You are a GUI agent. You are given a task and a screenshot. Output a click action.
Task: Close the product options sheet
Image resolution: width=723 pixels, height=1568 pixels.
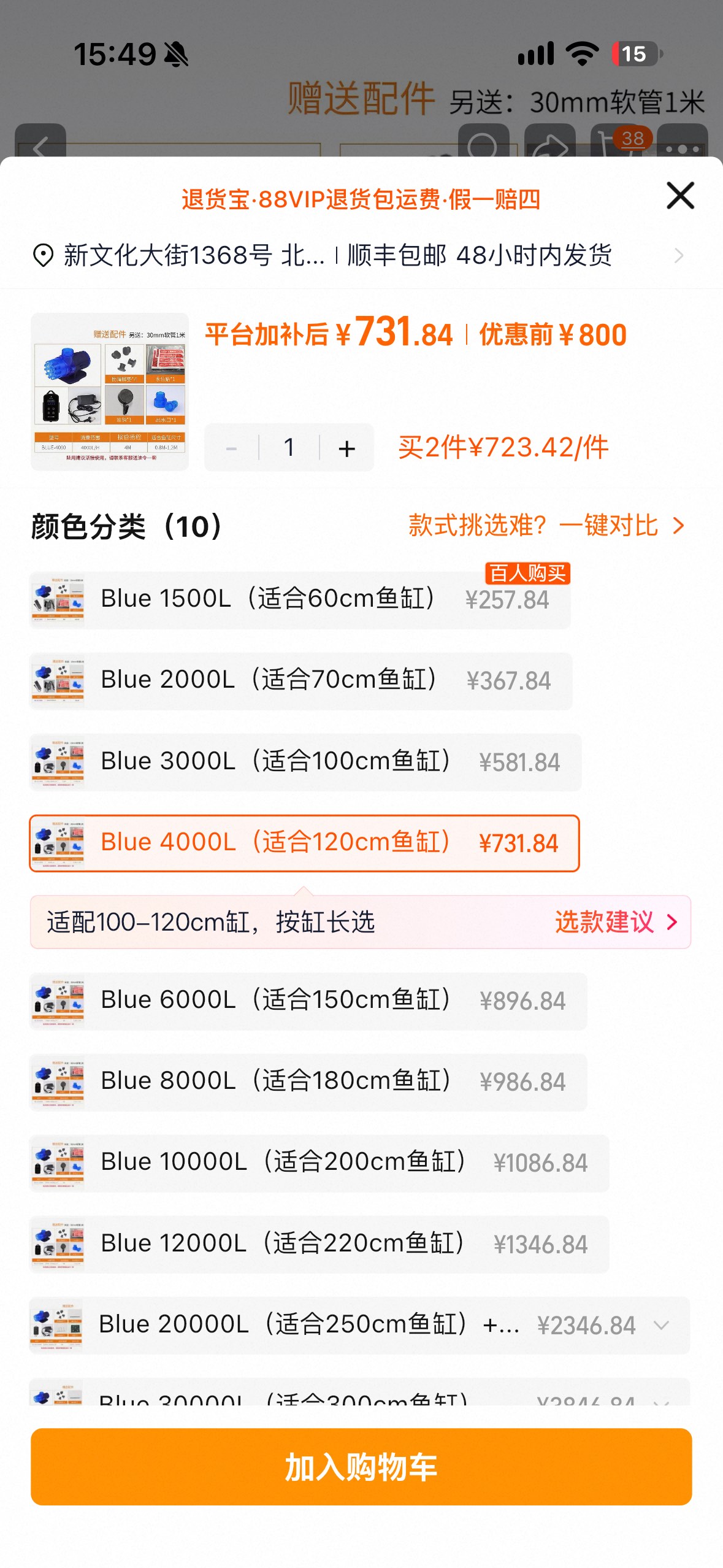tap(680, 196)
